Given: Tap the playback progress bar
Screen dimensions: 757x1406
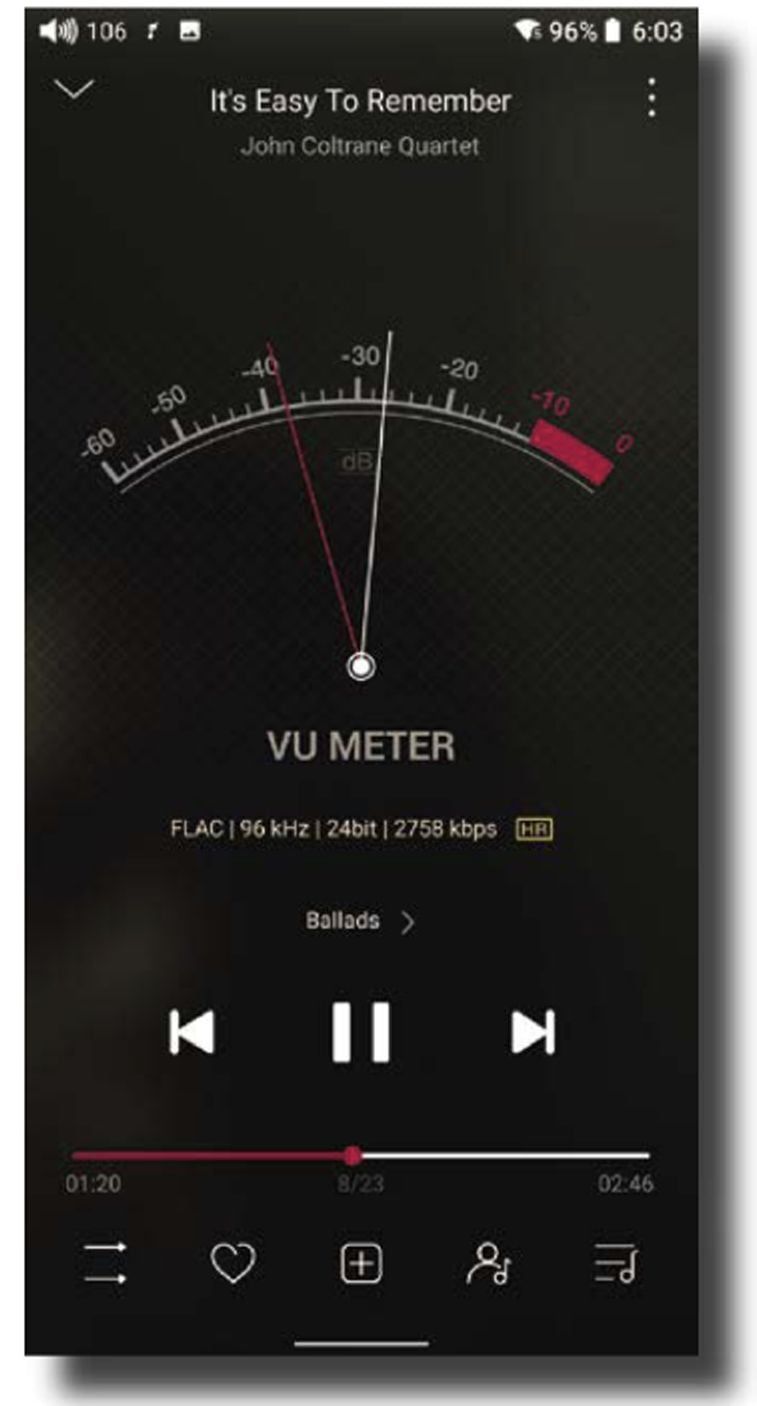Looking at the screenshot, I should (360, 1155).
